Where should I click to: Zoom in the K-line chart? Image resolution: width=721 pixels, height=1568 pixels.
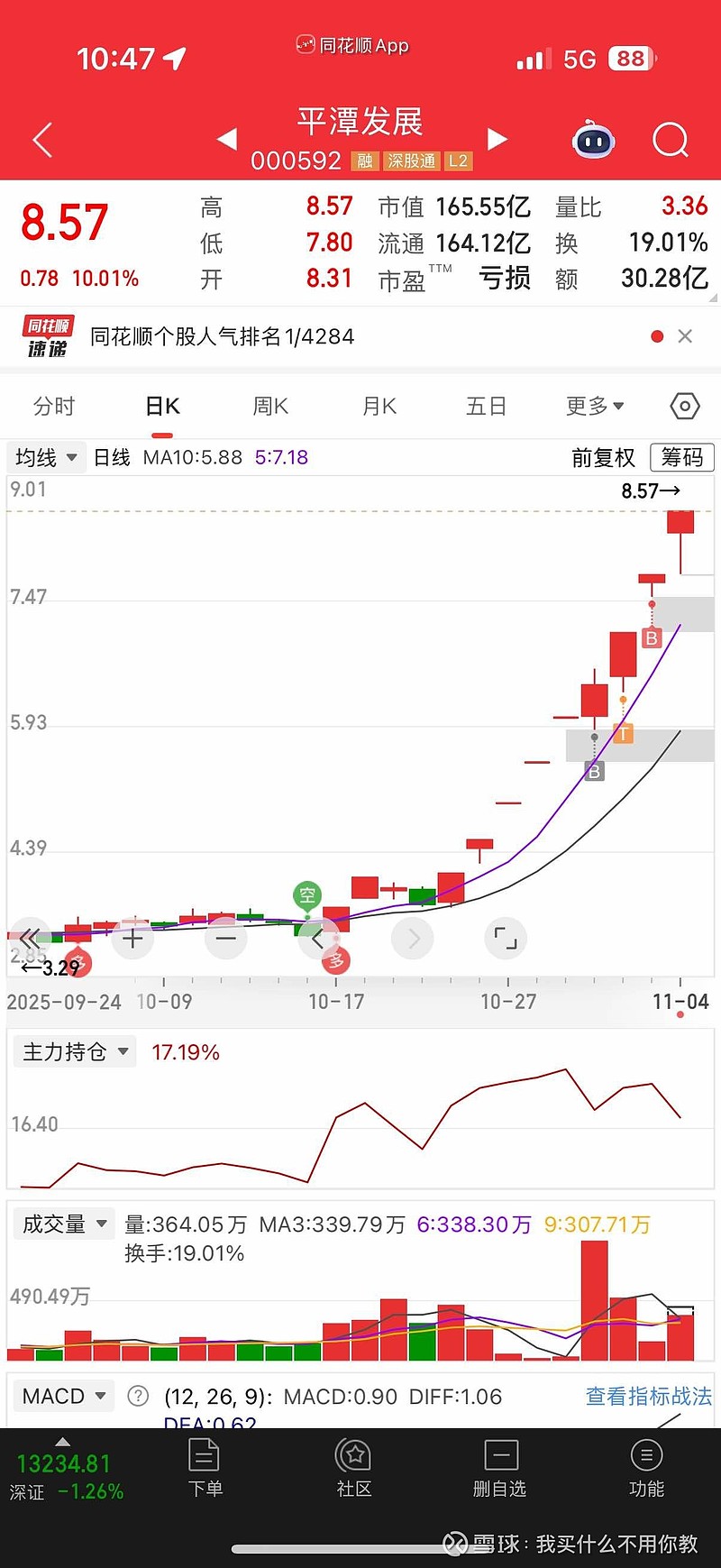(x=133, y=940)
